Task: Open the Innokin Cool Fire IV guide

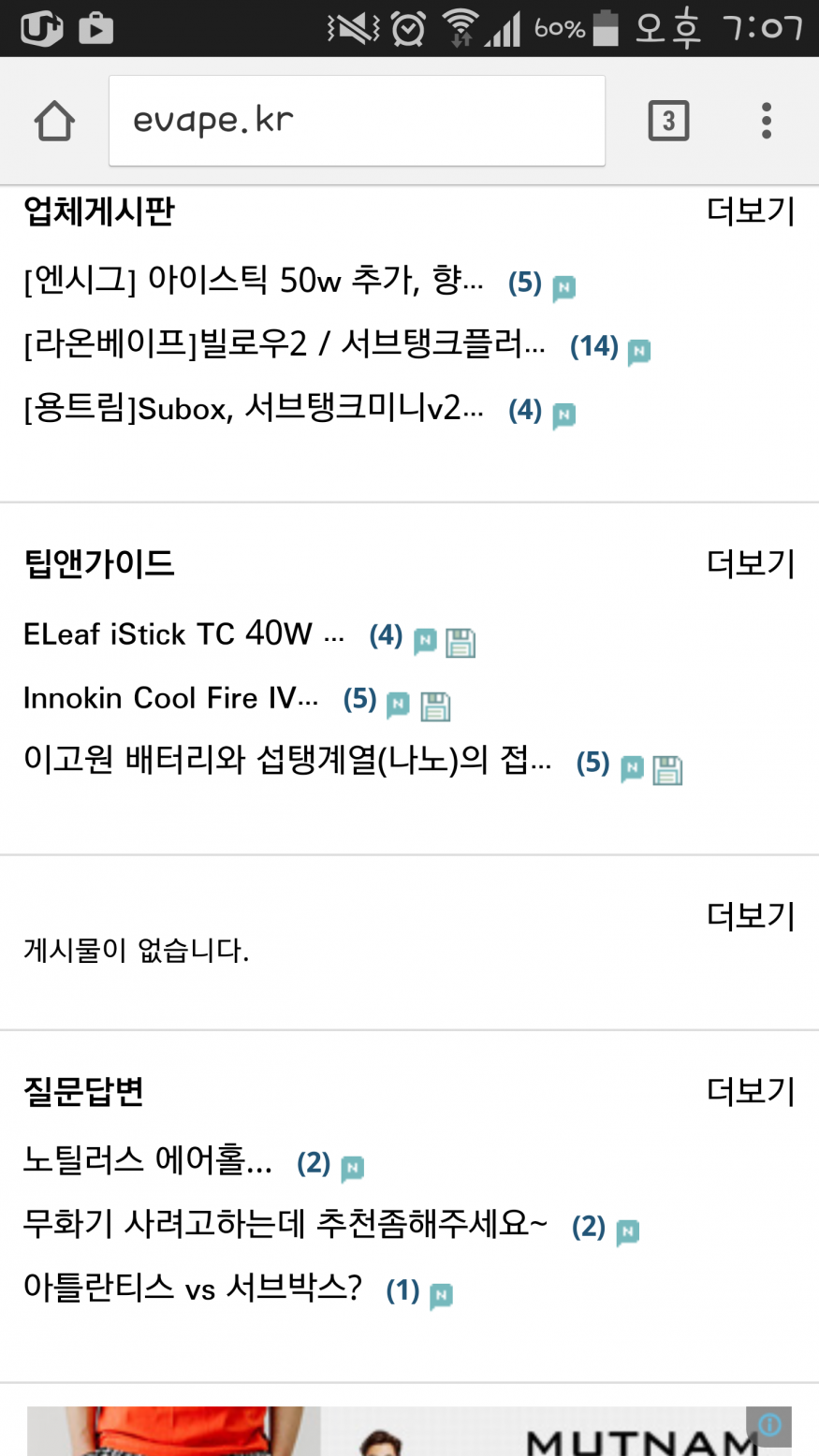Action: pyautogui.click(x=170, y=698)
